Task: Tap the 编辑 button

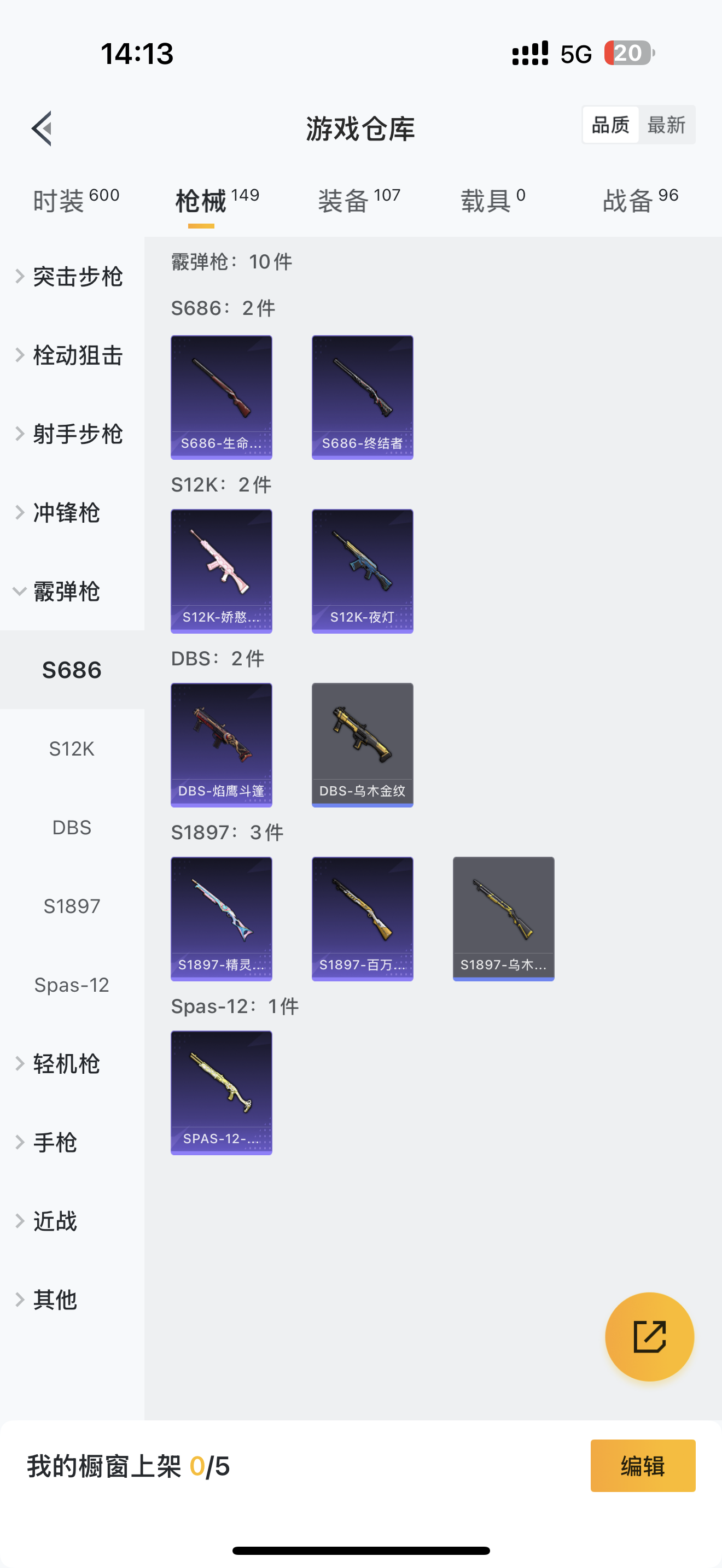Action: click(642, 1465)
